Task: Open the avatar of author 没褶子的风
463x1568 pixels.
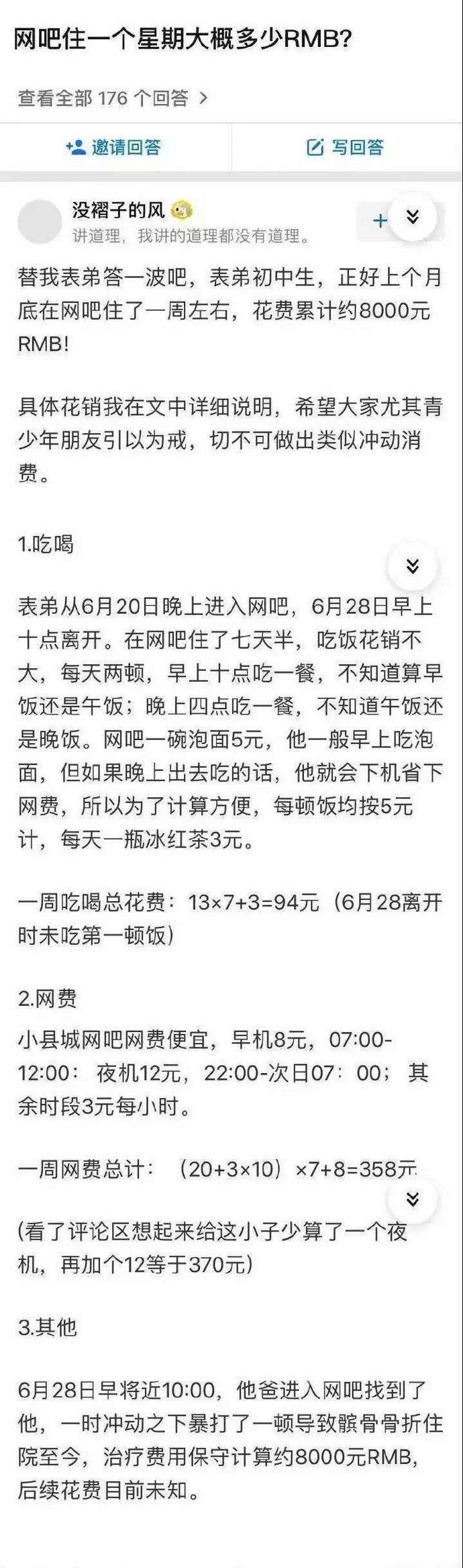Action: pyautogui.click(x=40, y=220)
